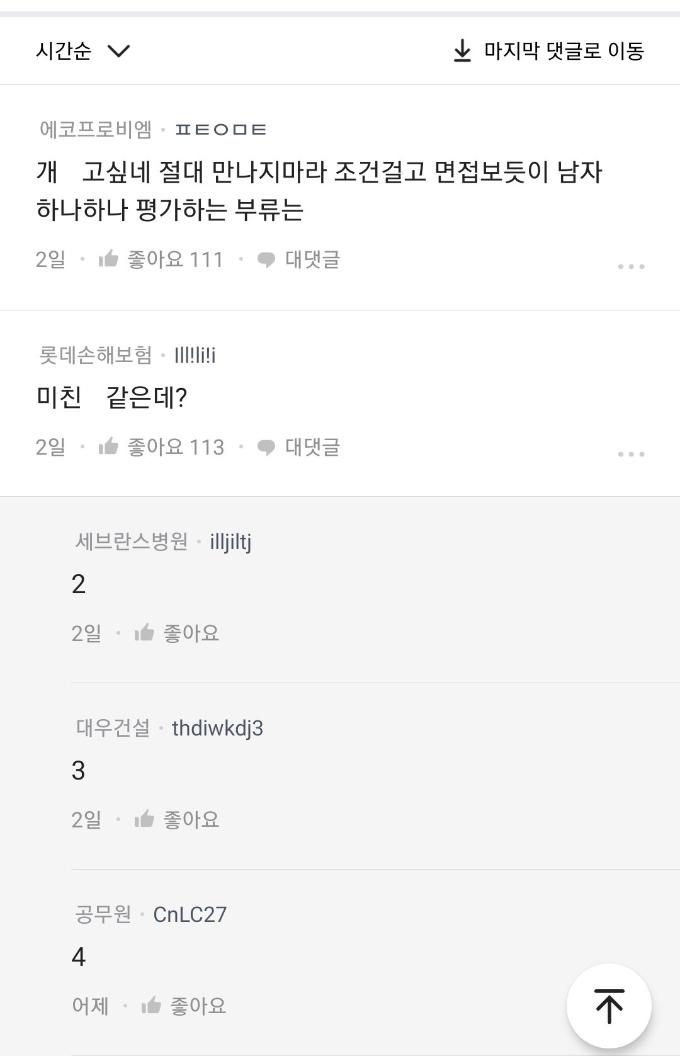This screenshot has height=1056, width=680.
Task: Like the 세브란스병원 reply
Action: (x=177, y=633)
